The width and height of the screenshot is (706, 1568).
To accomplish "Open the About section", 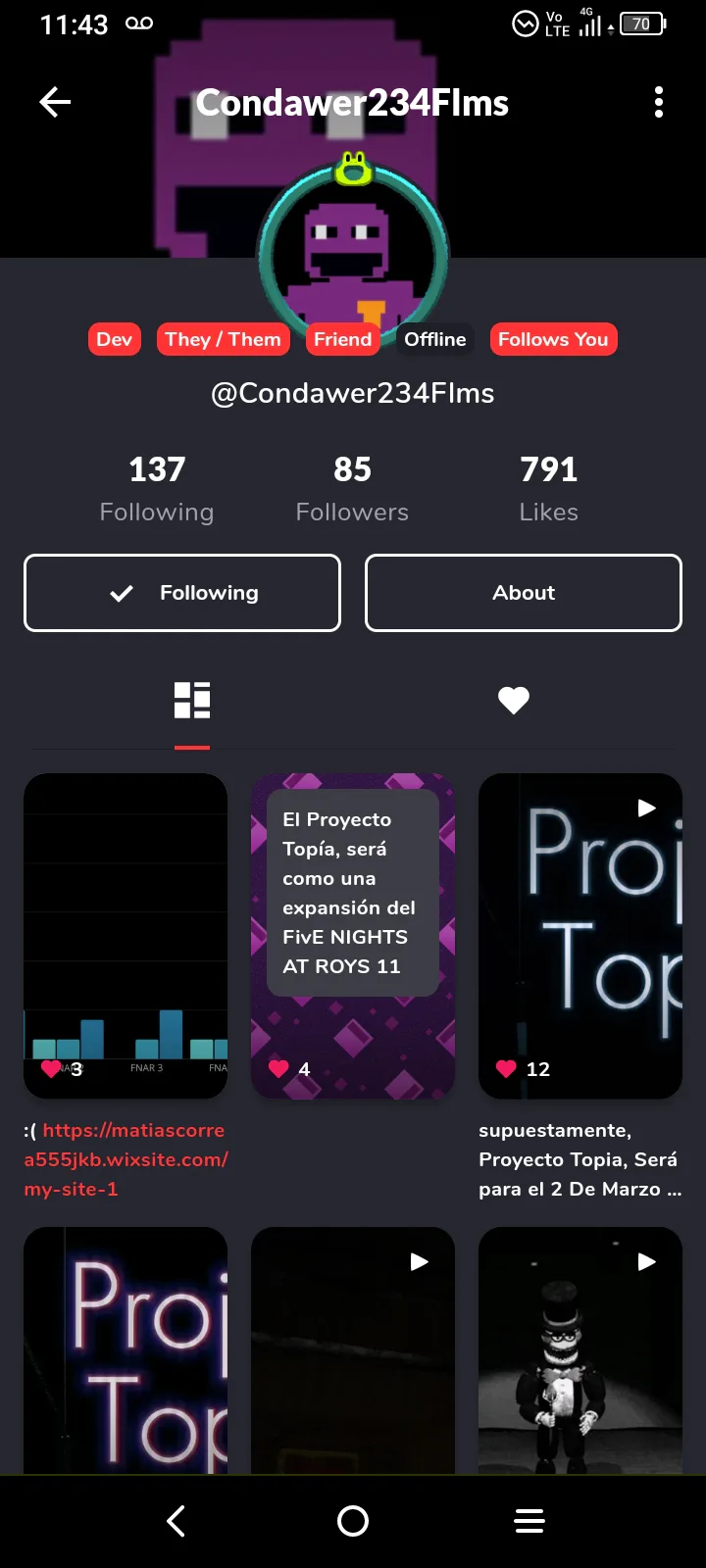I will [524, 593].
